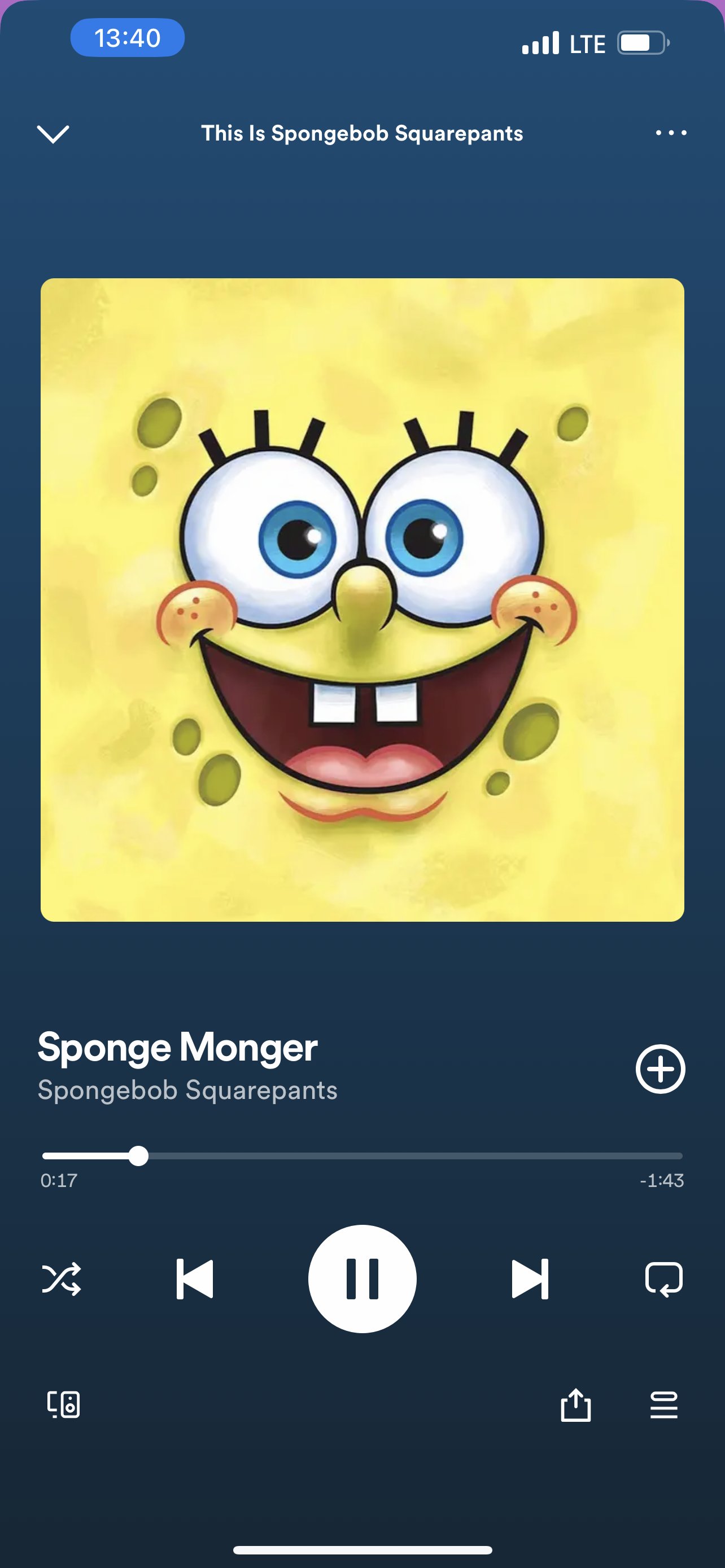Go back to the previous track
This screenshot has width=725, height=1568.
[195, 1279]
